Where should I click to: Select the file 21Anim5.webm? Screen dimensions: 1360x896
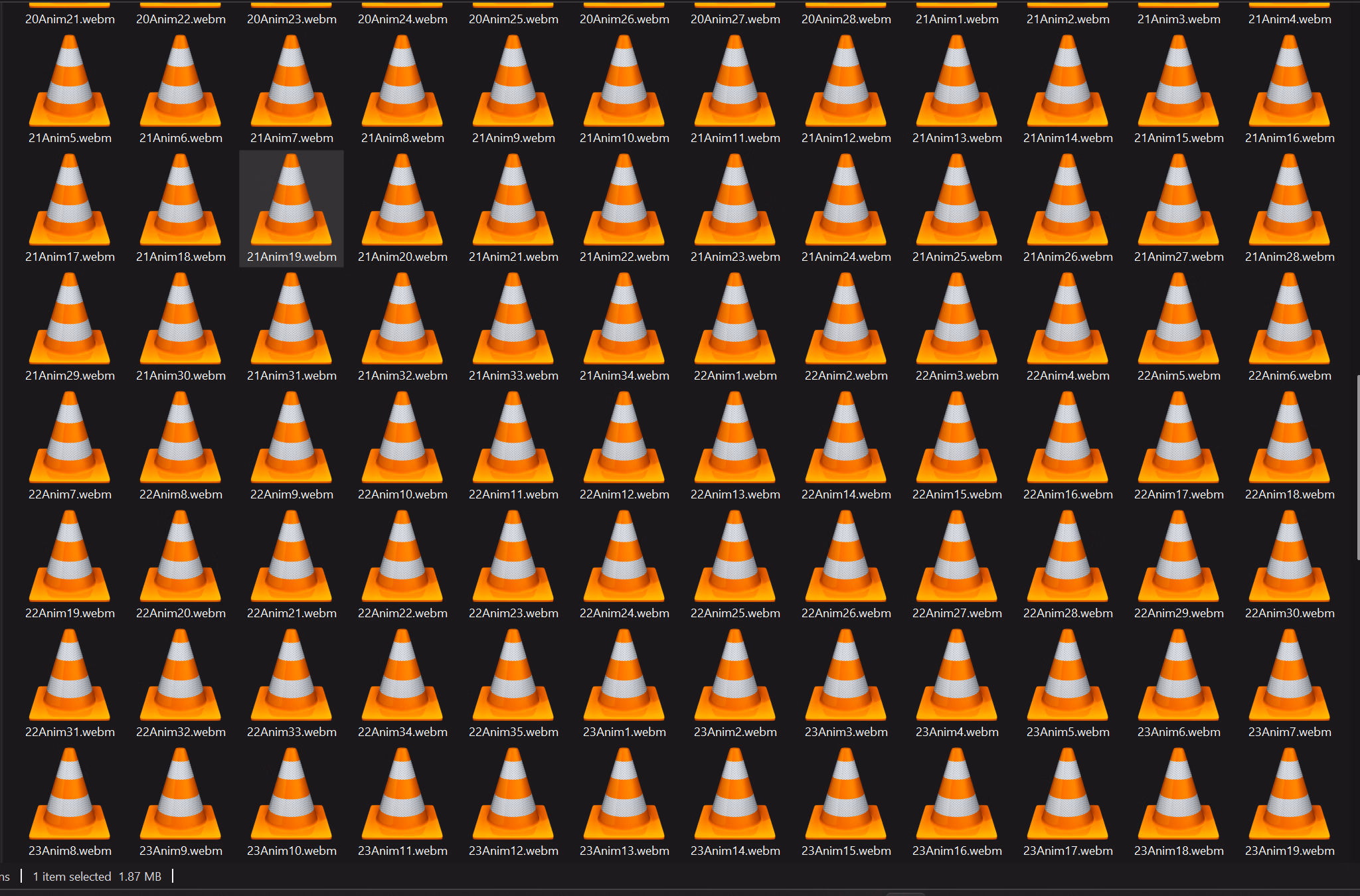pos(70,83)
